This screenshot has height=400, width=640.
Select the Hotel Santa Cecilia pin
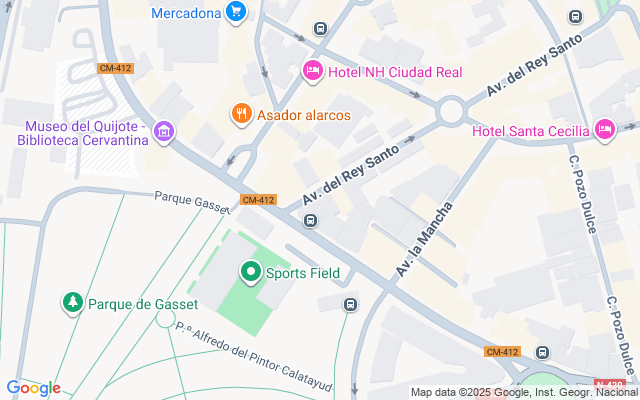tap(605, 131)
